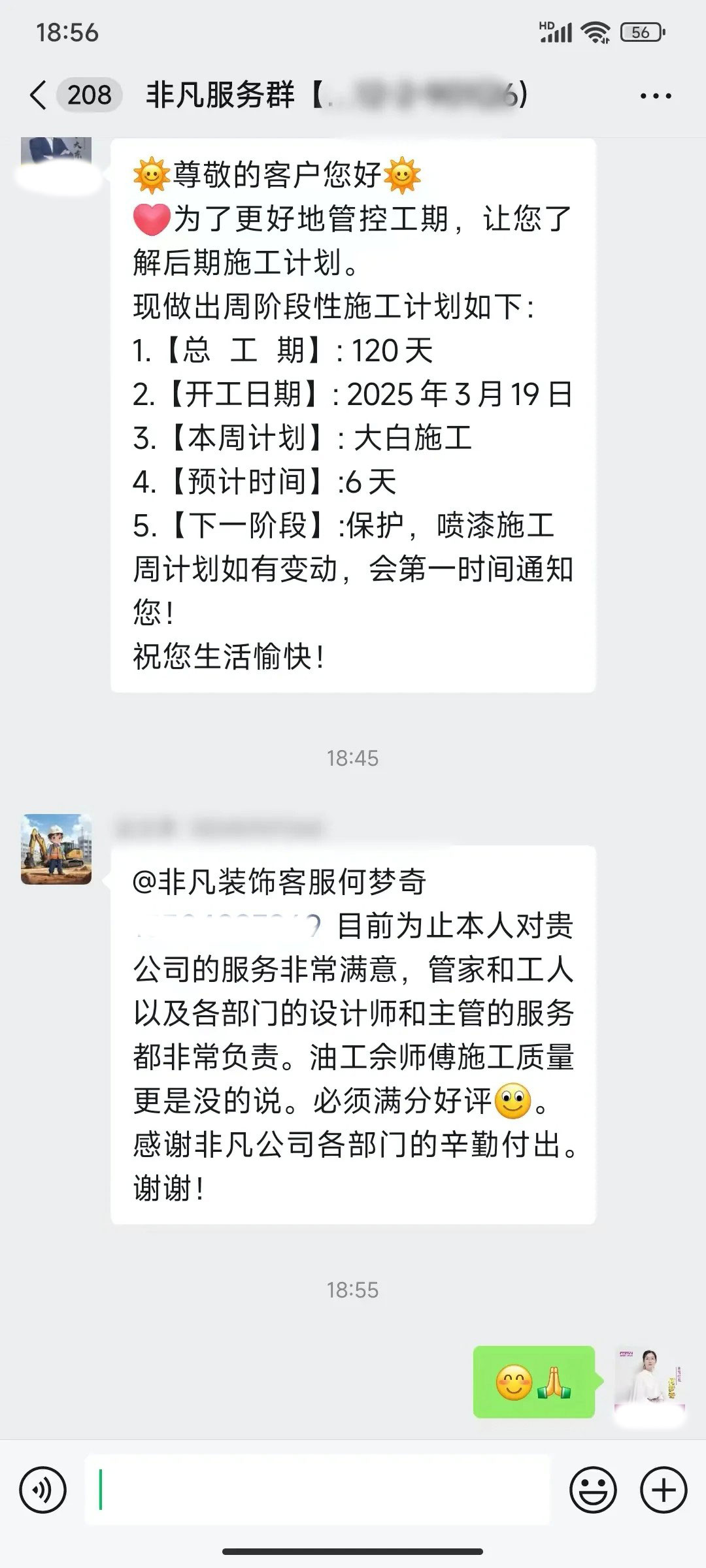Open the plus attachments menu
Screen dimensions: 706x1568
(664, 1490)
